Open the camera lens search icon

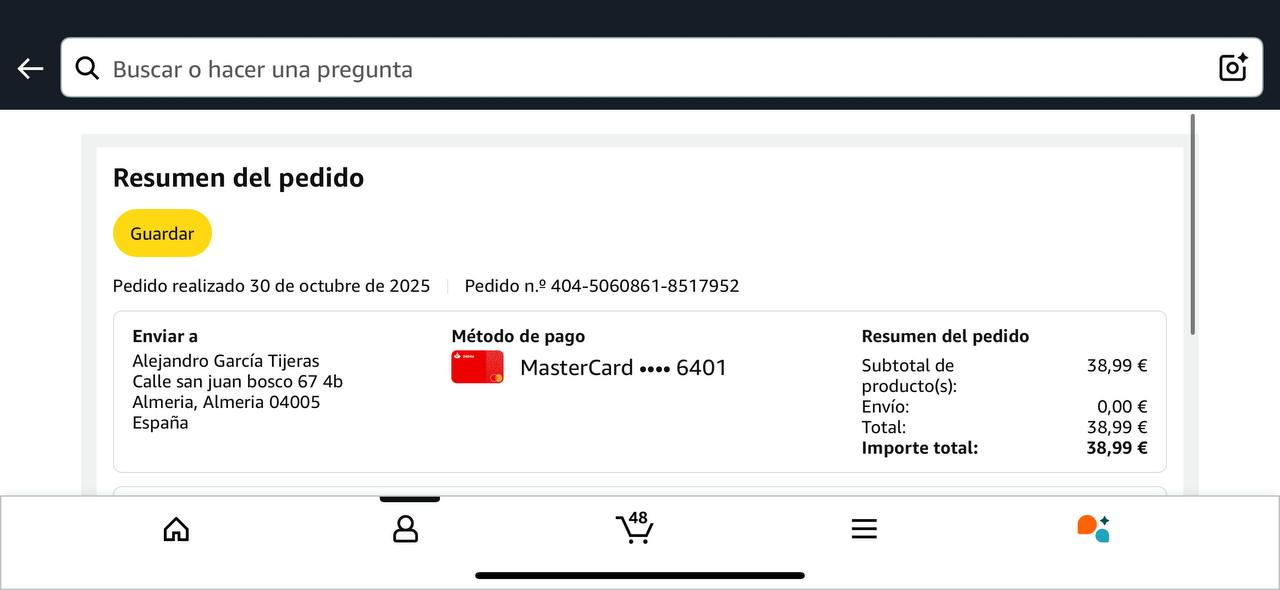click(x=1233, y=67)
